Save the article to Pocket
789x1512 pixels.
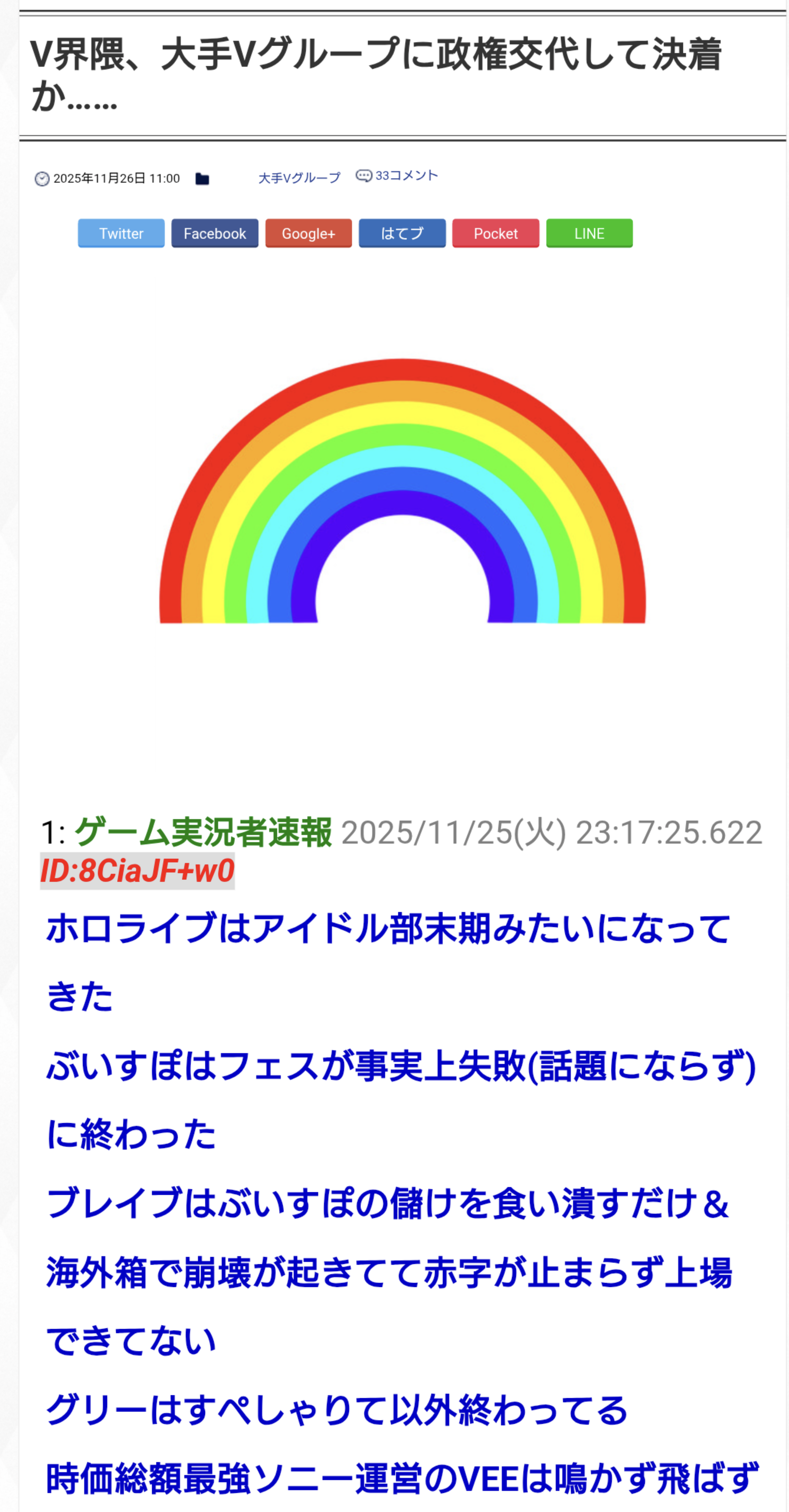point(495,233)
